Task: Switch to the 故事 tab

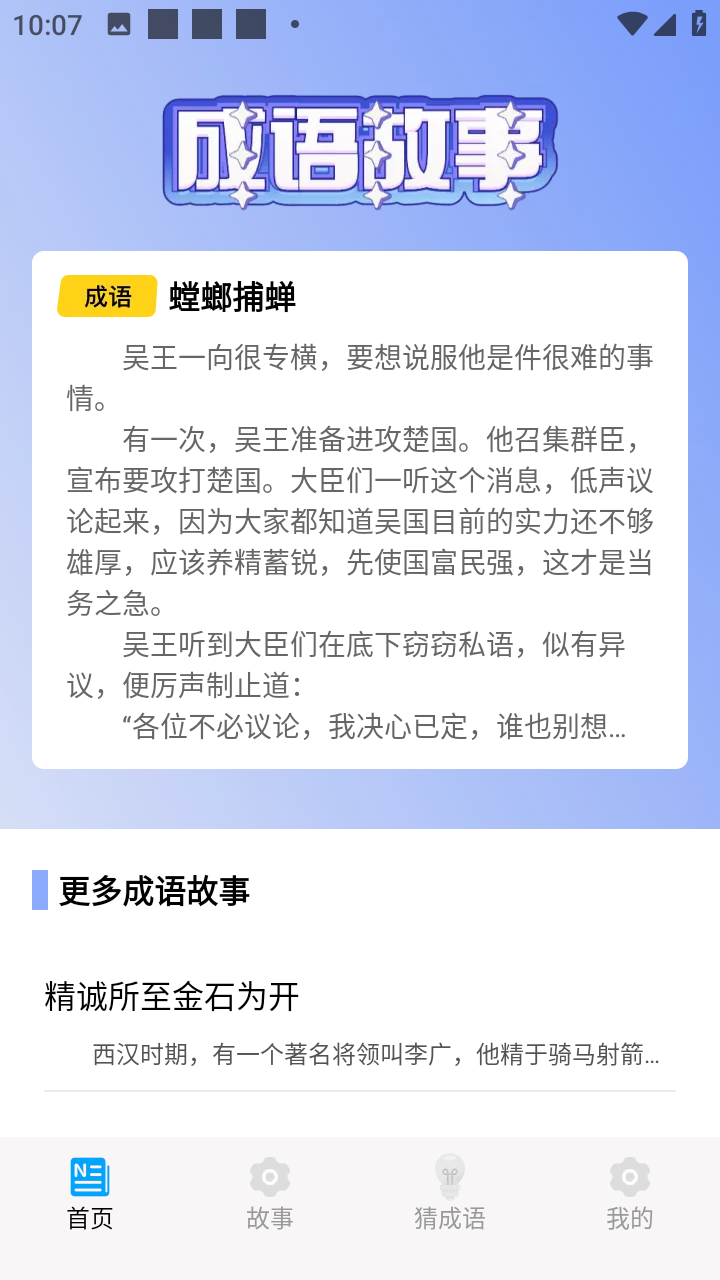Action: coord(270,1194)
